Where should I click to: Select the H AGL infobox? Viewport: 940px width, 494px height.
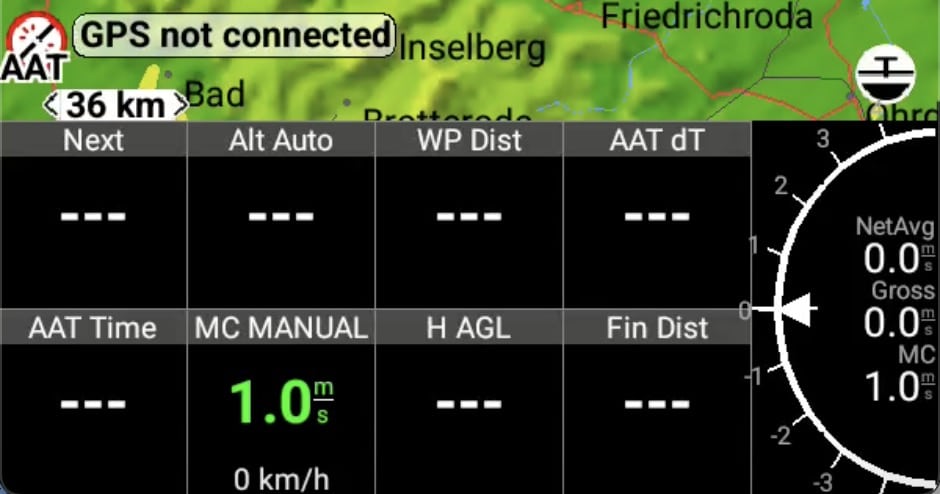(469, 402)
